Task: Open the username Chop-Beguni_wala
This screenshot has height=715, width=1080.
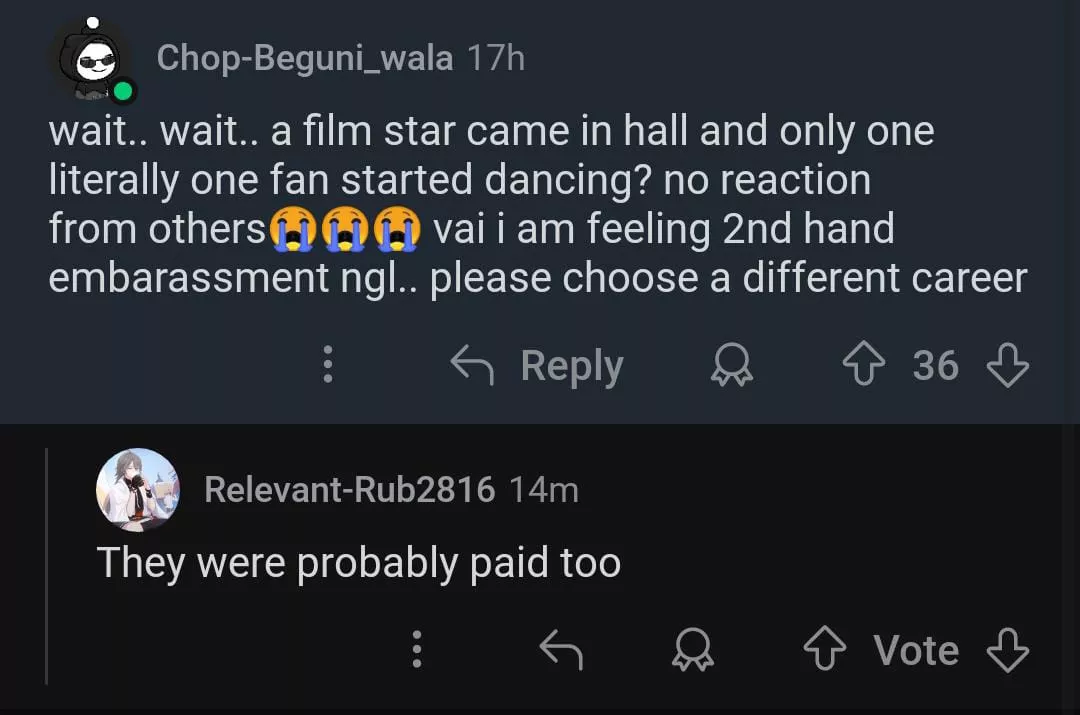Action: (x=304, y=58)
